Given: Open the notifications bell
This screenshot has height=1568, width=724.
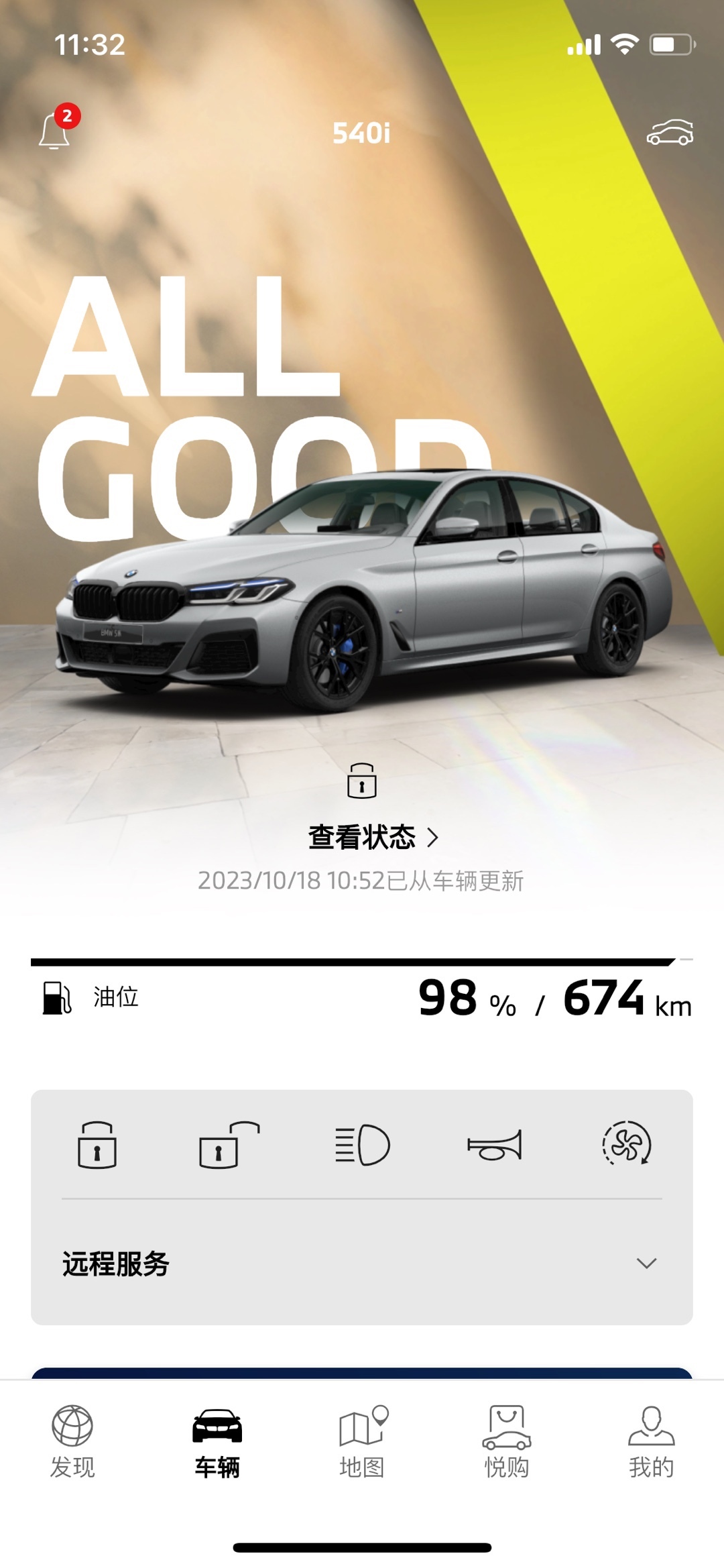Looking at the screenshot, I should 55,130.
